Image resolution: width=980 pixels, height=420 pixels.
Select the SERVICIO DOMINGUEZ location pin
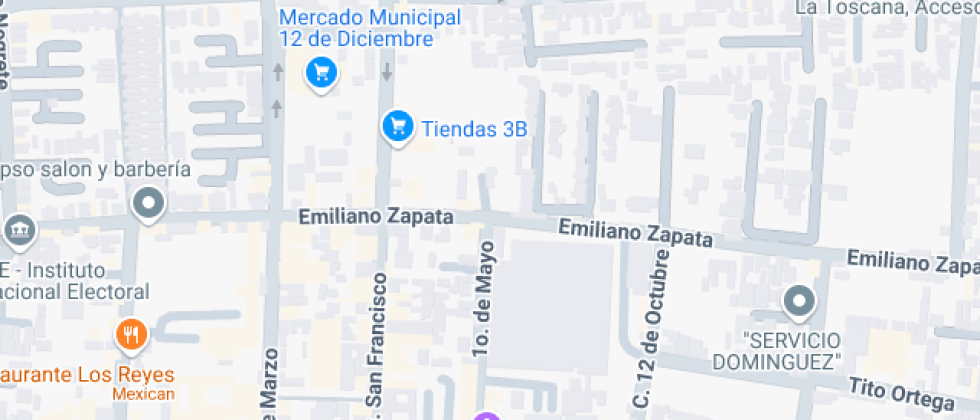click(x=798, y=299)
